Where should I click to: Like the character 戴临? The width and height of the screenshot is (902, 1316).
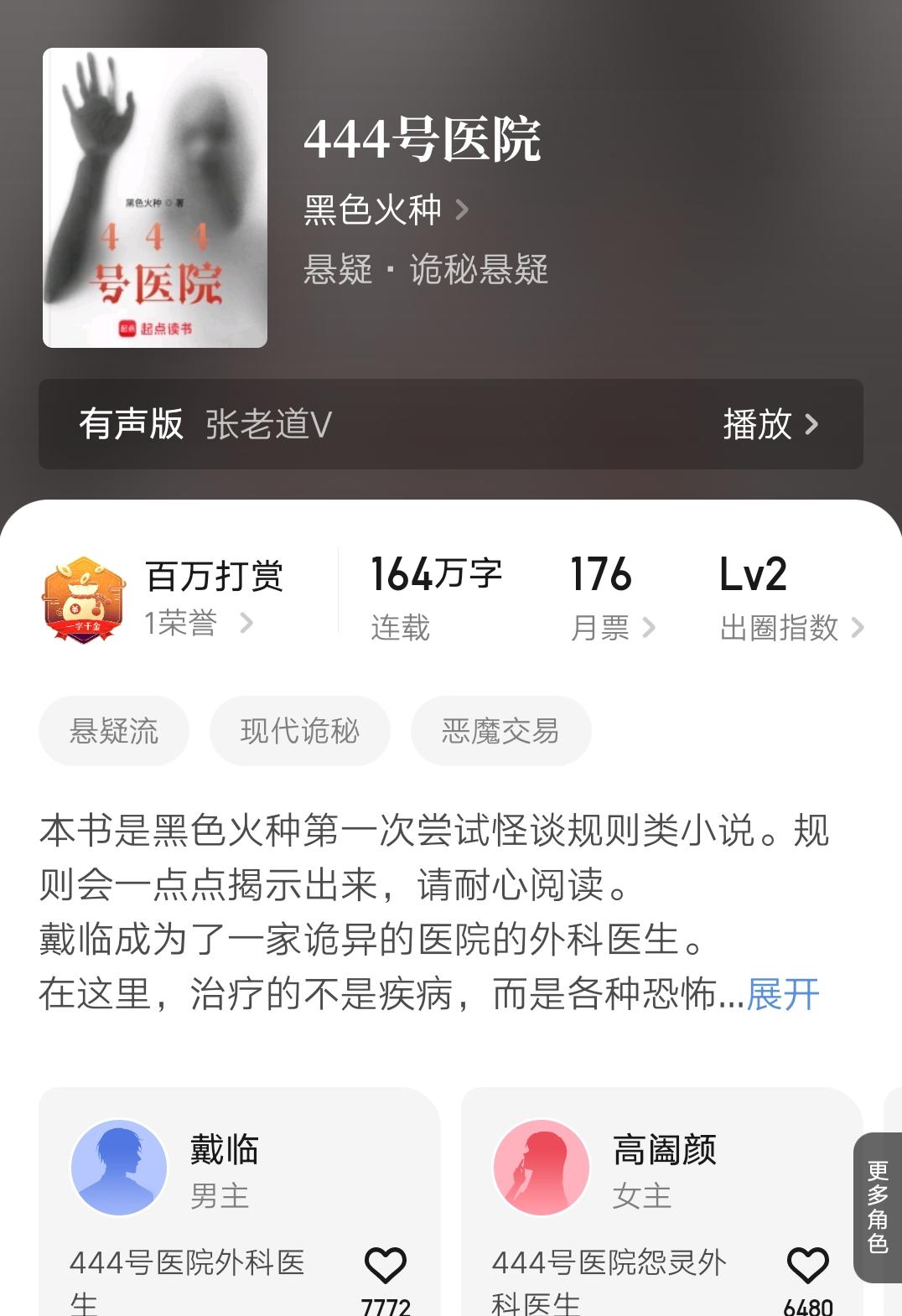386,1266
